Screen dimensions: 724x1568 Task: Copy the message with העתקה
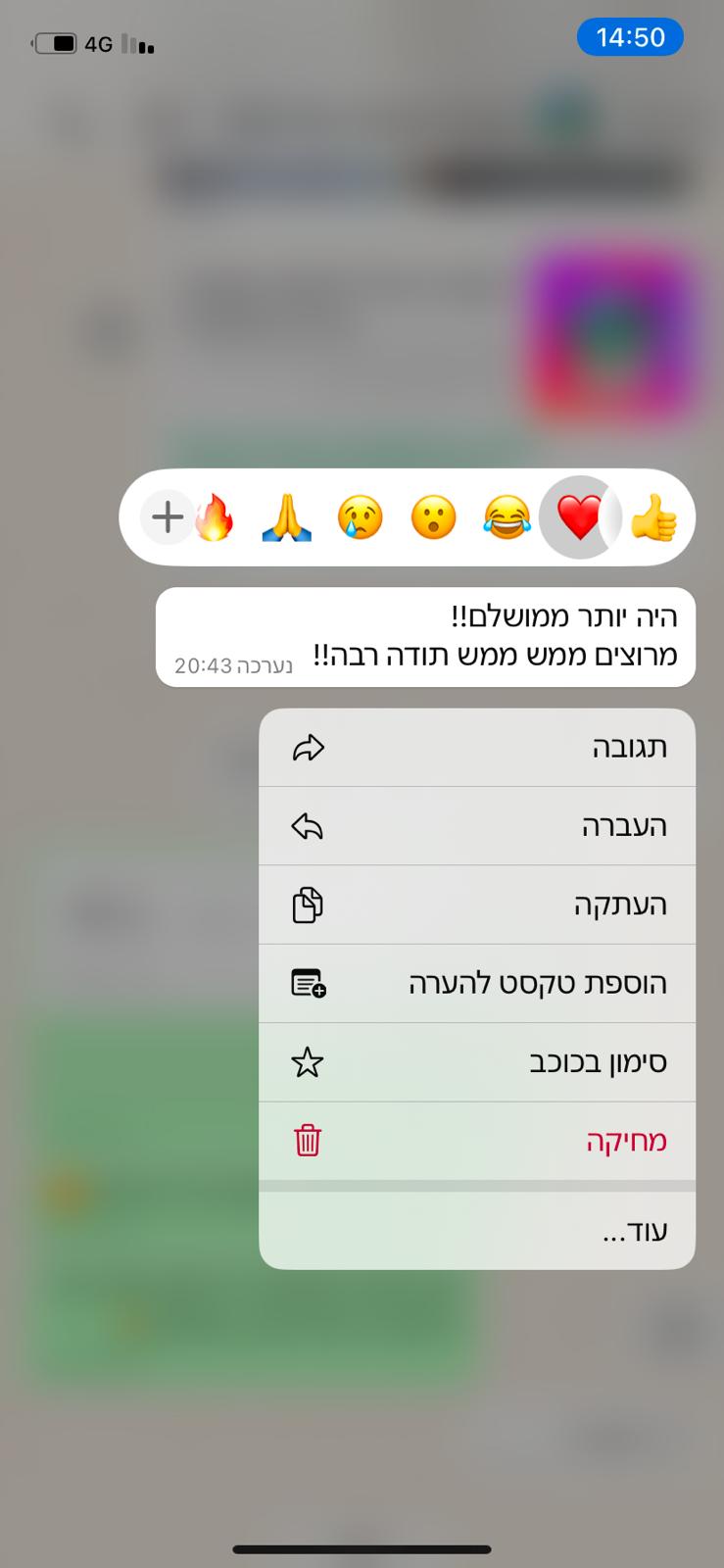point(477,905)
